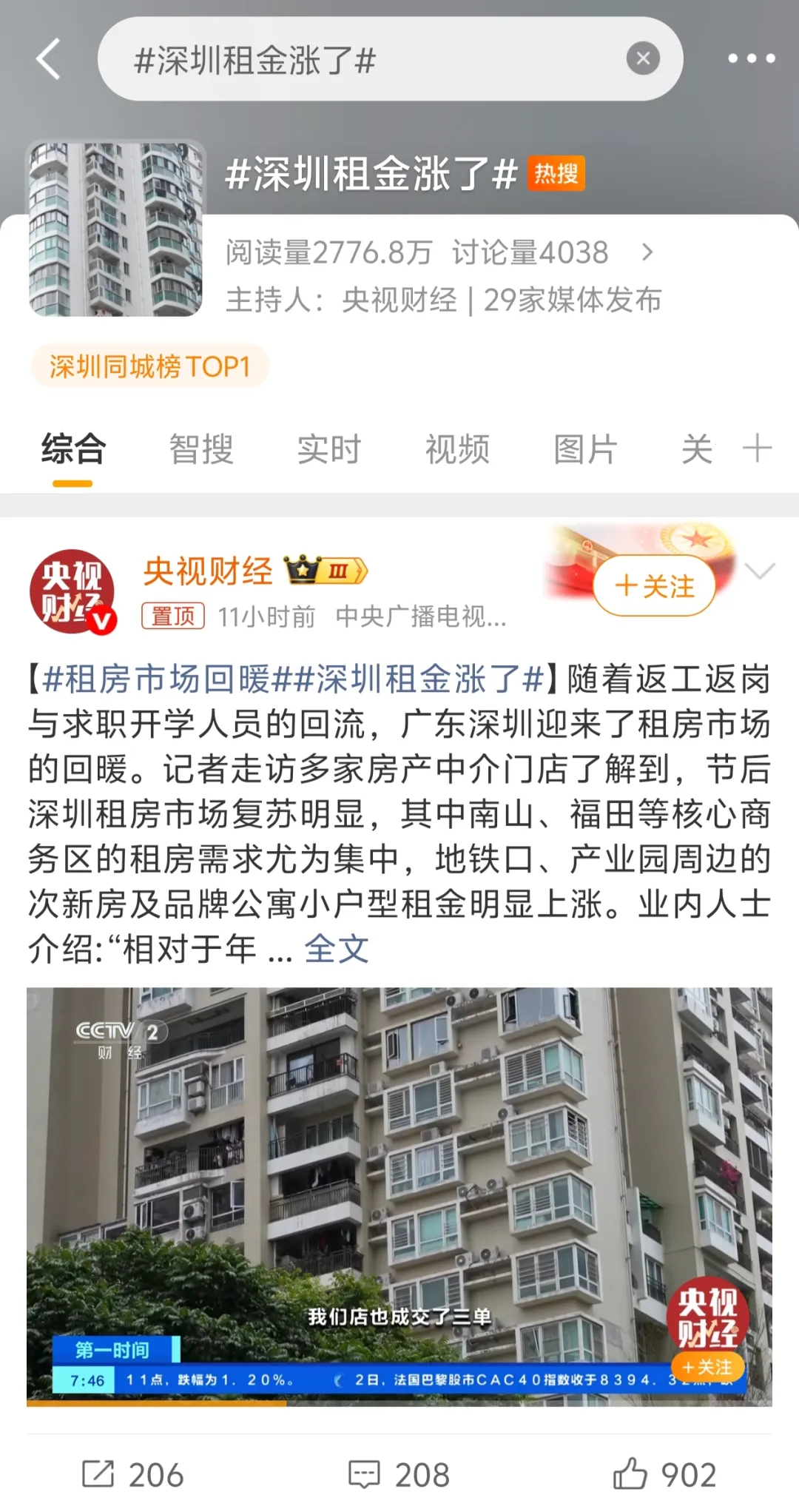
Task: Switch to the 视频 tab
Action: coord(457,449)
